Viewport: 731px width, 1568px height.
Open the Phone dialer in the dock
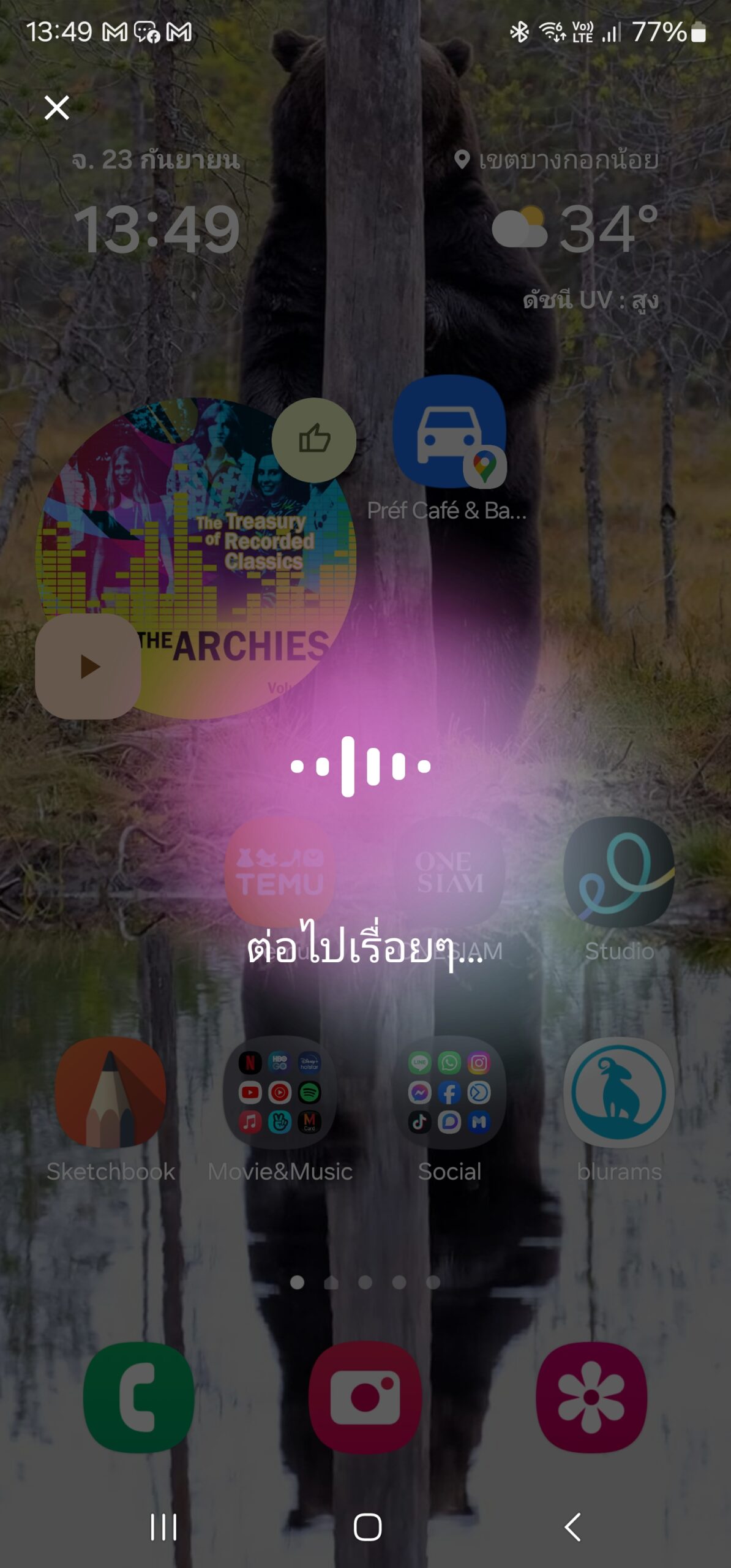(x=139, y=1397)
